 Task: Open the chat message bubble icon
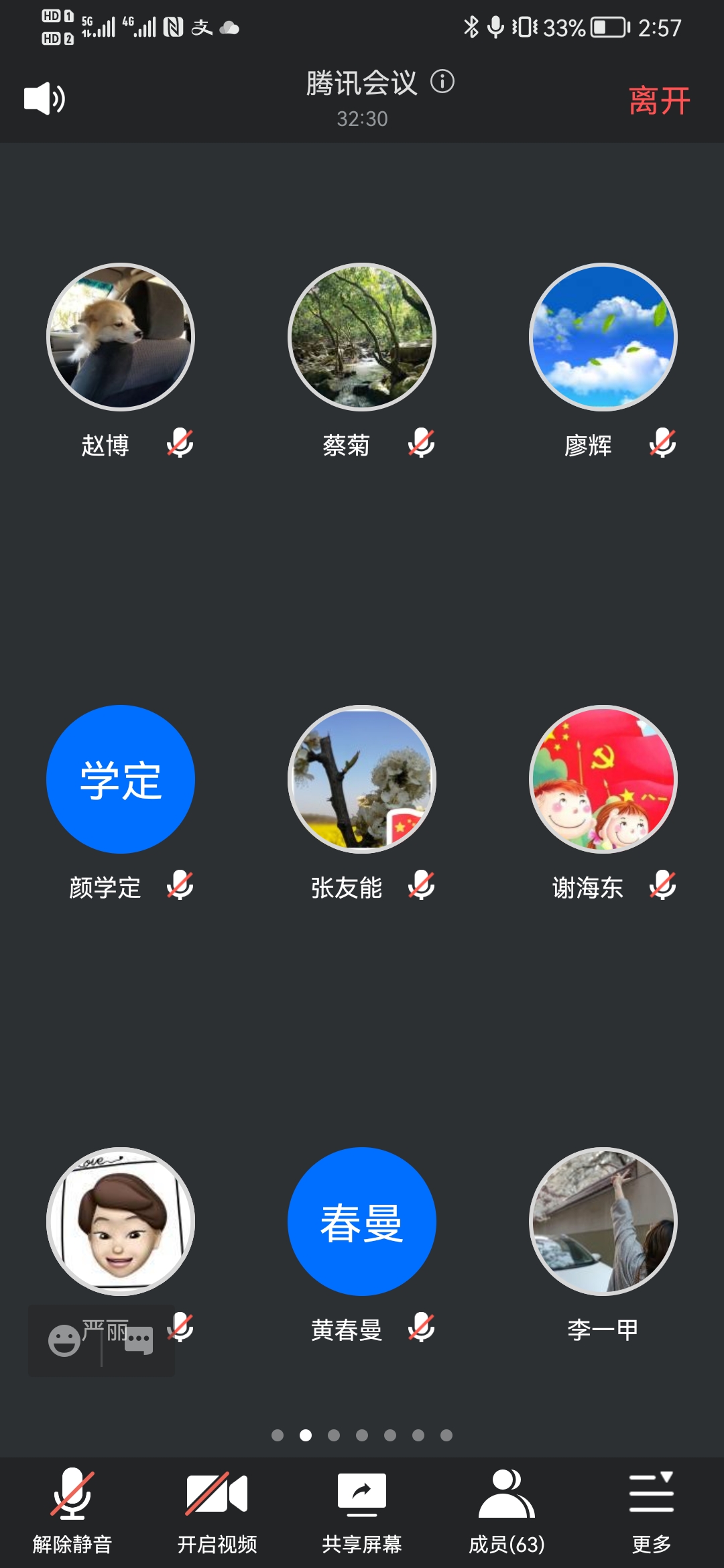(139, 1340)
